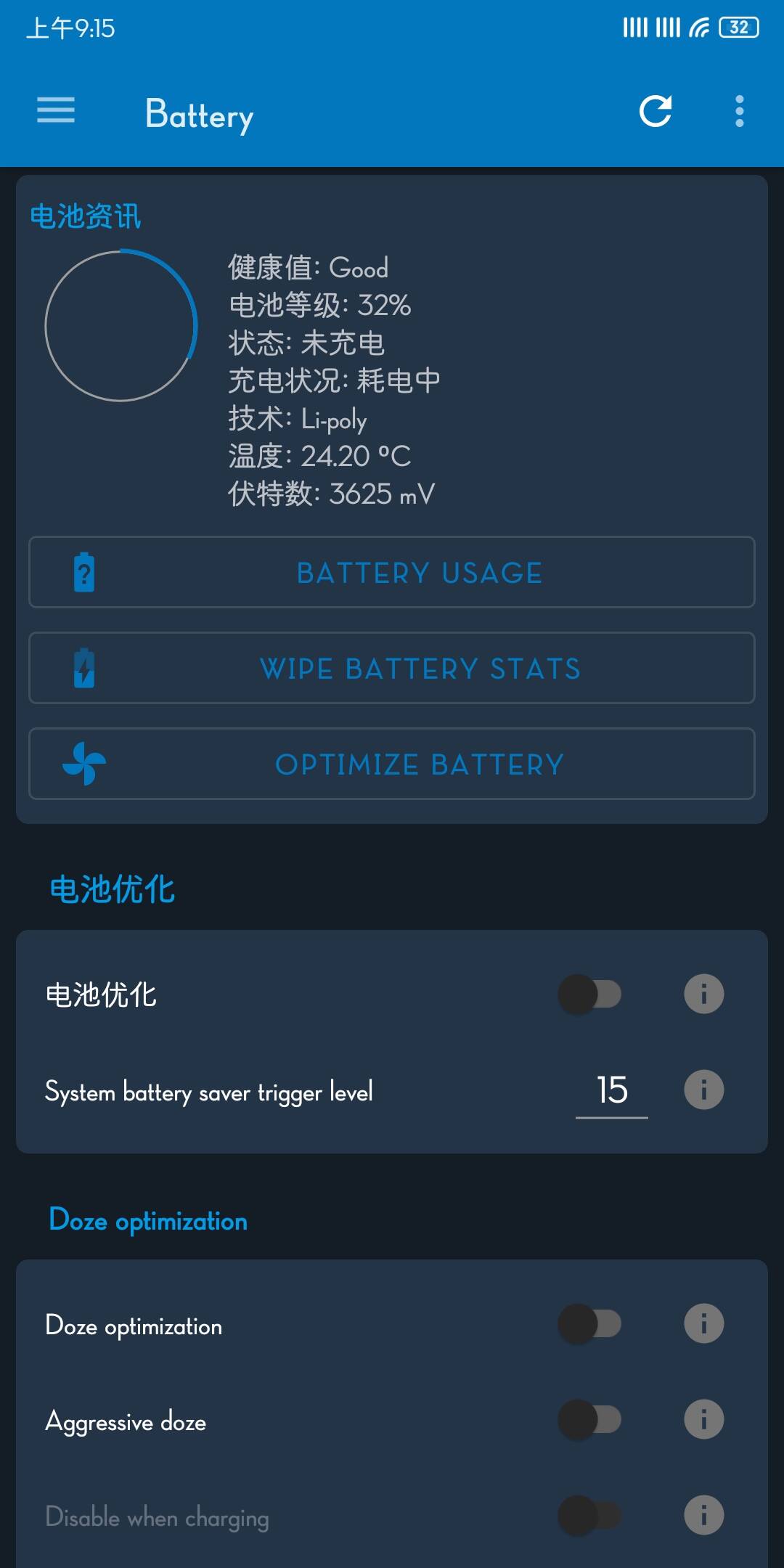
Task: Enable Doze optimization switch
Action: tap(589, 1323)
